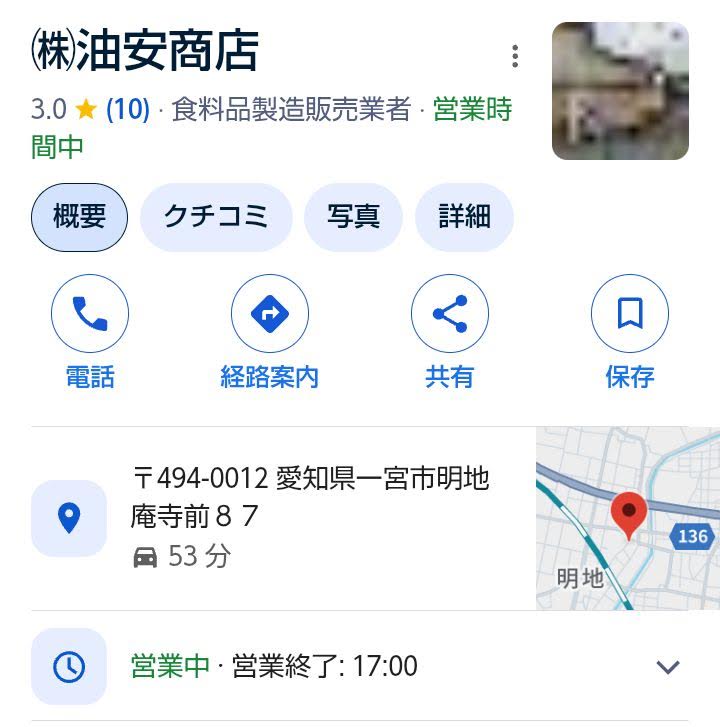Screen dimensions: 720x727
Task: Select the 概要 tab
Action: click(x=80, y=217)
